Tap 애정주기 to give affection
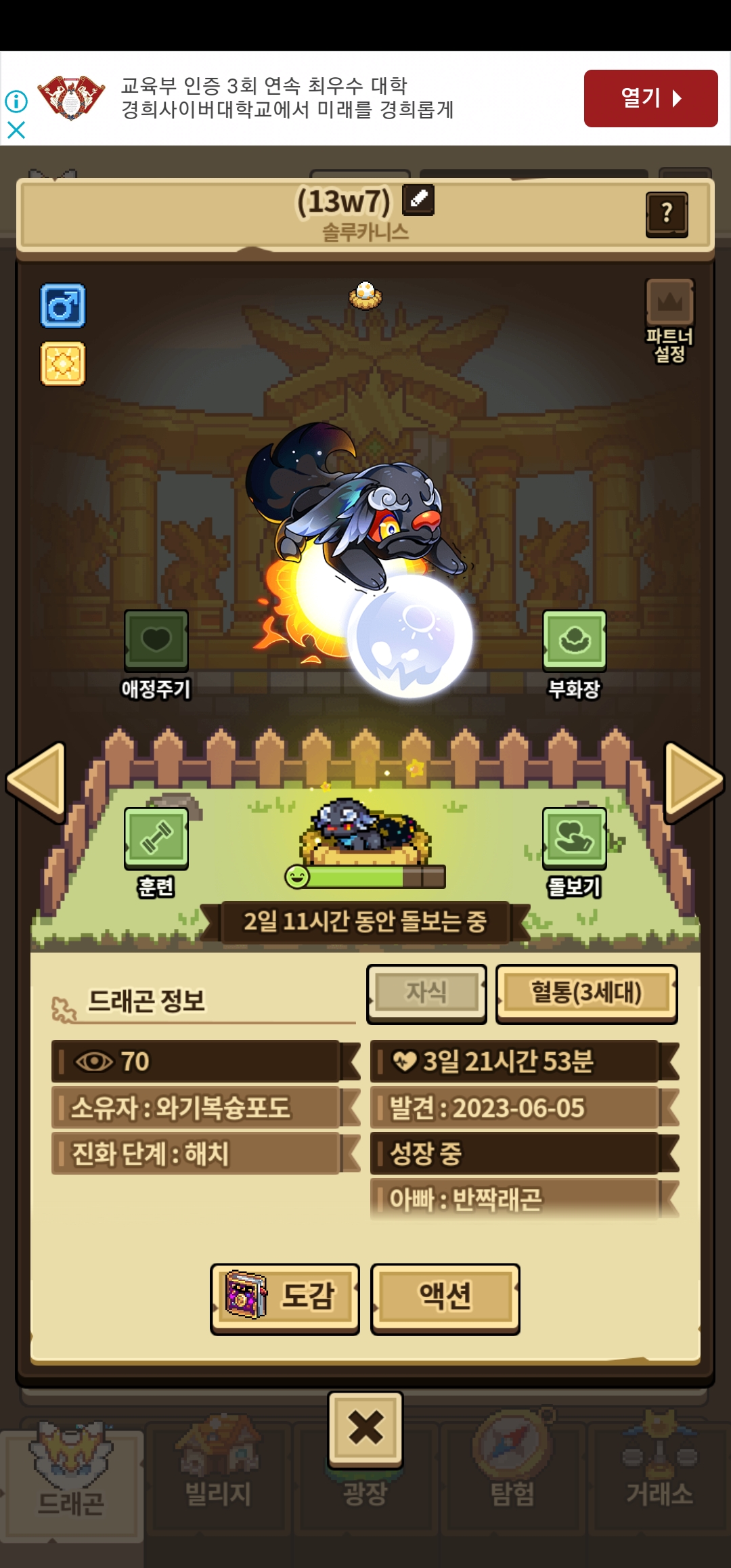 pos(156,642)
